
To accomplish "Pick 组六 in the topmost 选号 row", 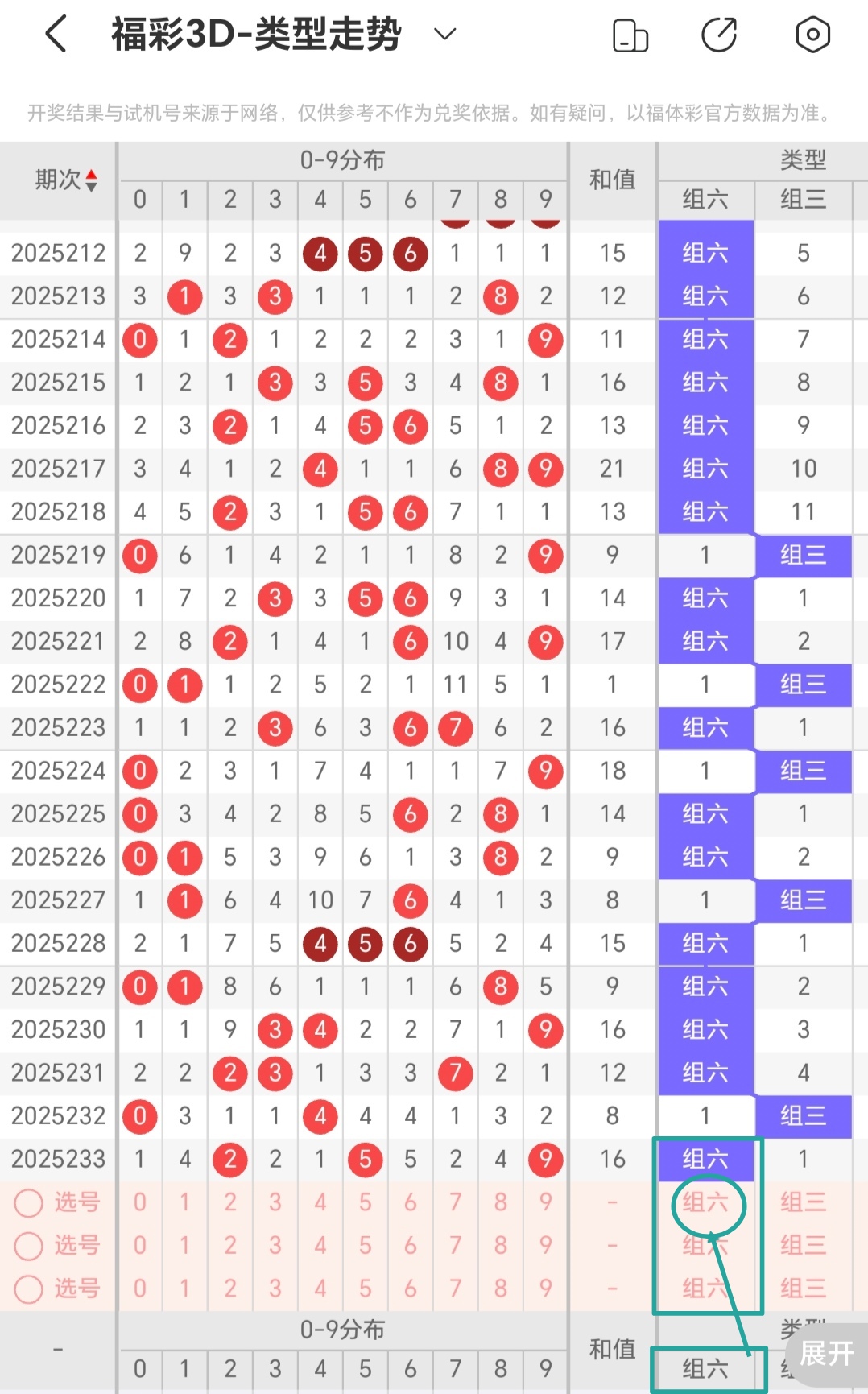I will pos(705,1202).
